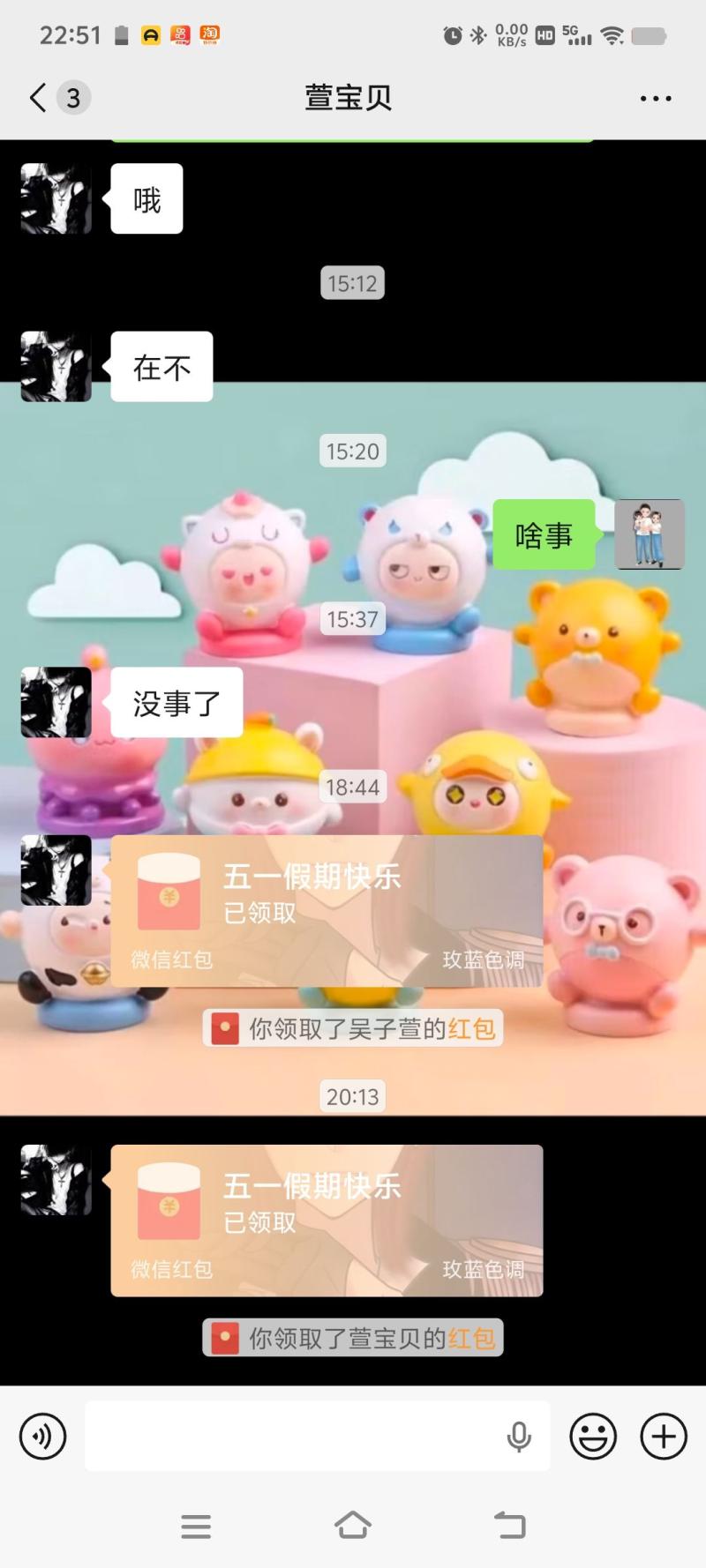This screenshot has width=706, height=1568.
Task: Go to the system home screen
Action: pyautogui.click(x=353, y=1525)
